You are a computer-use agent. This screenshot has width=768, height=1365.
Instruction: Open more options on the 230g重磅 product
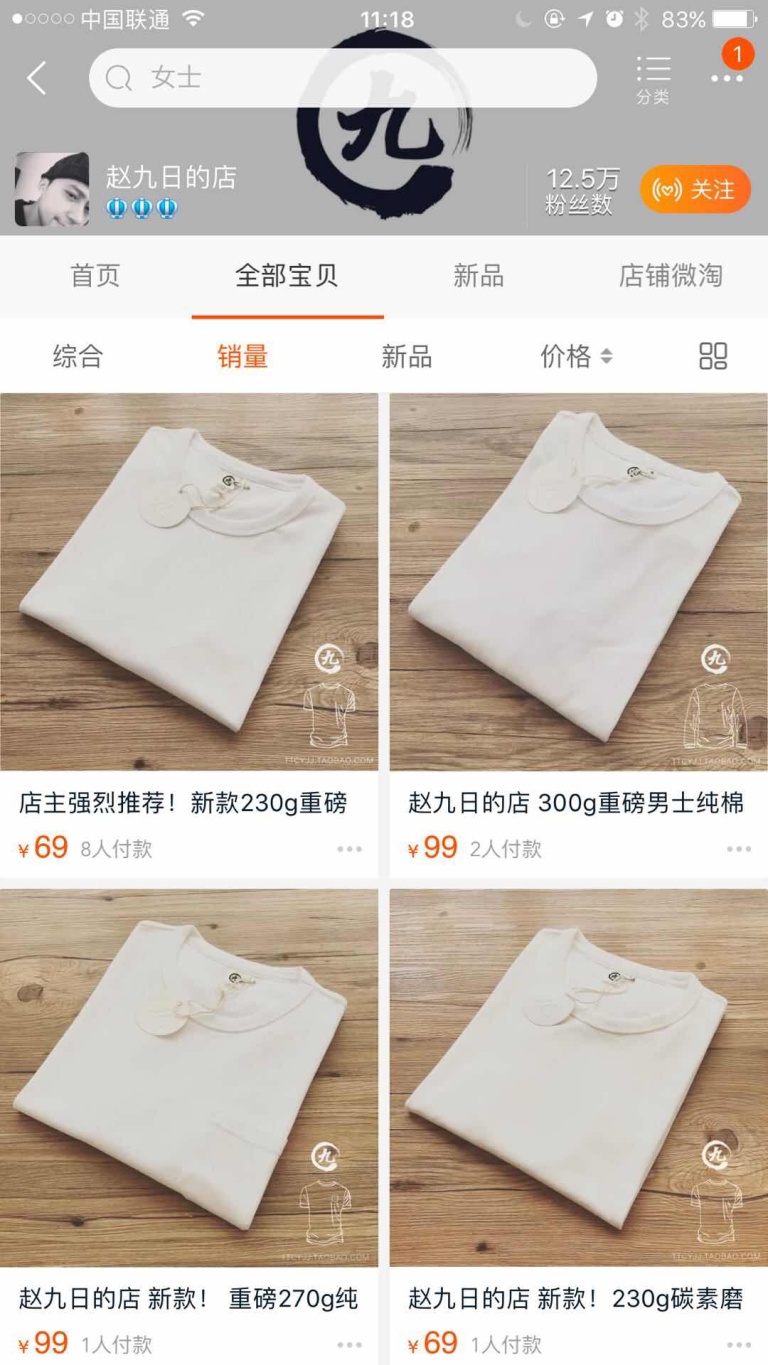coord(350,848)
